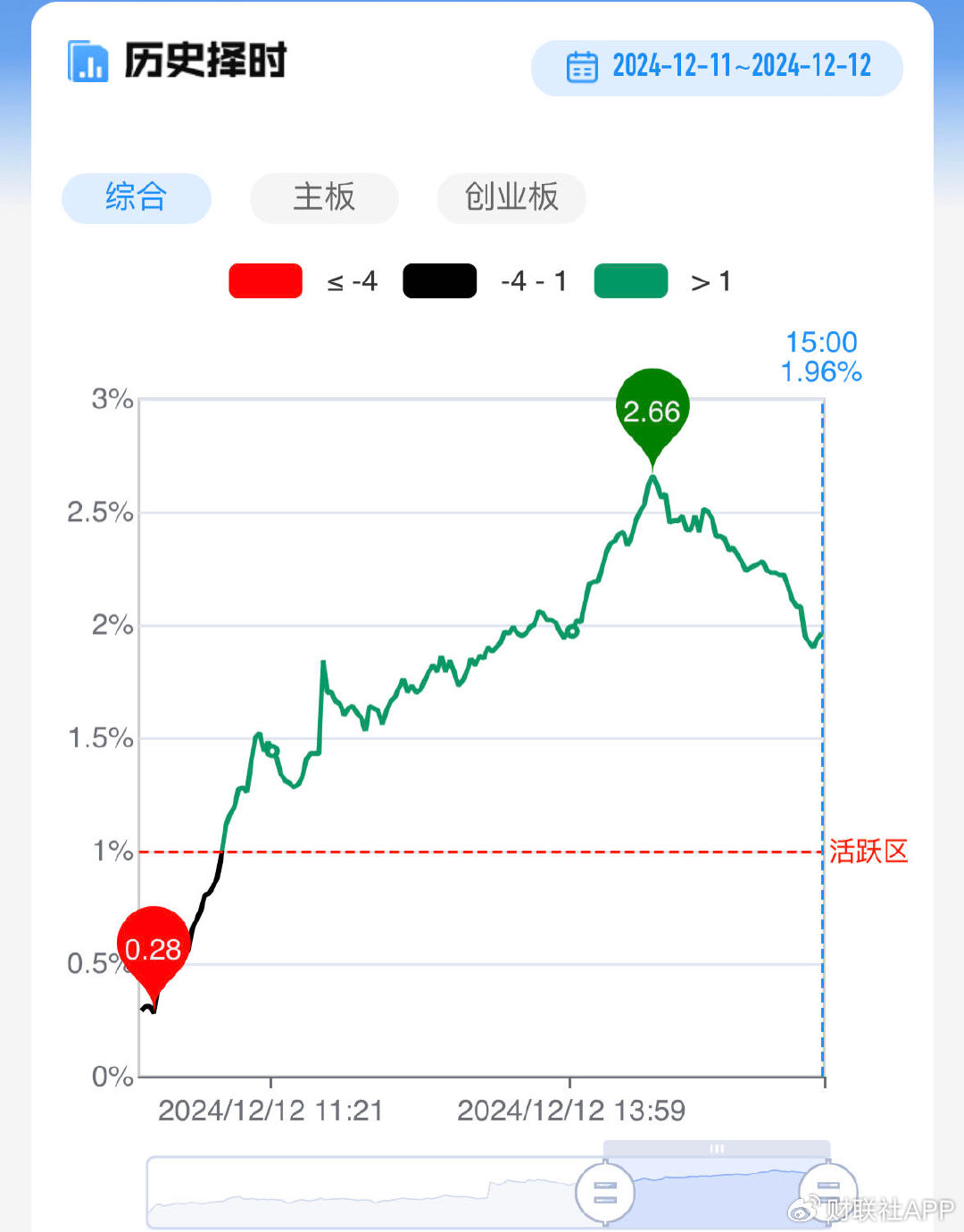Toggle the black -4 - 1 legend swatch
The image size is (964, 1232).
tap(439, 281)
